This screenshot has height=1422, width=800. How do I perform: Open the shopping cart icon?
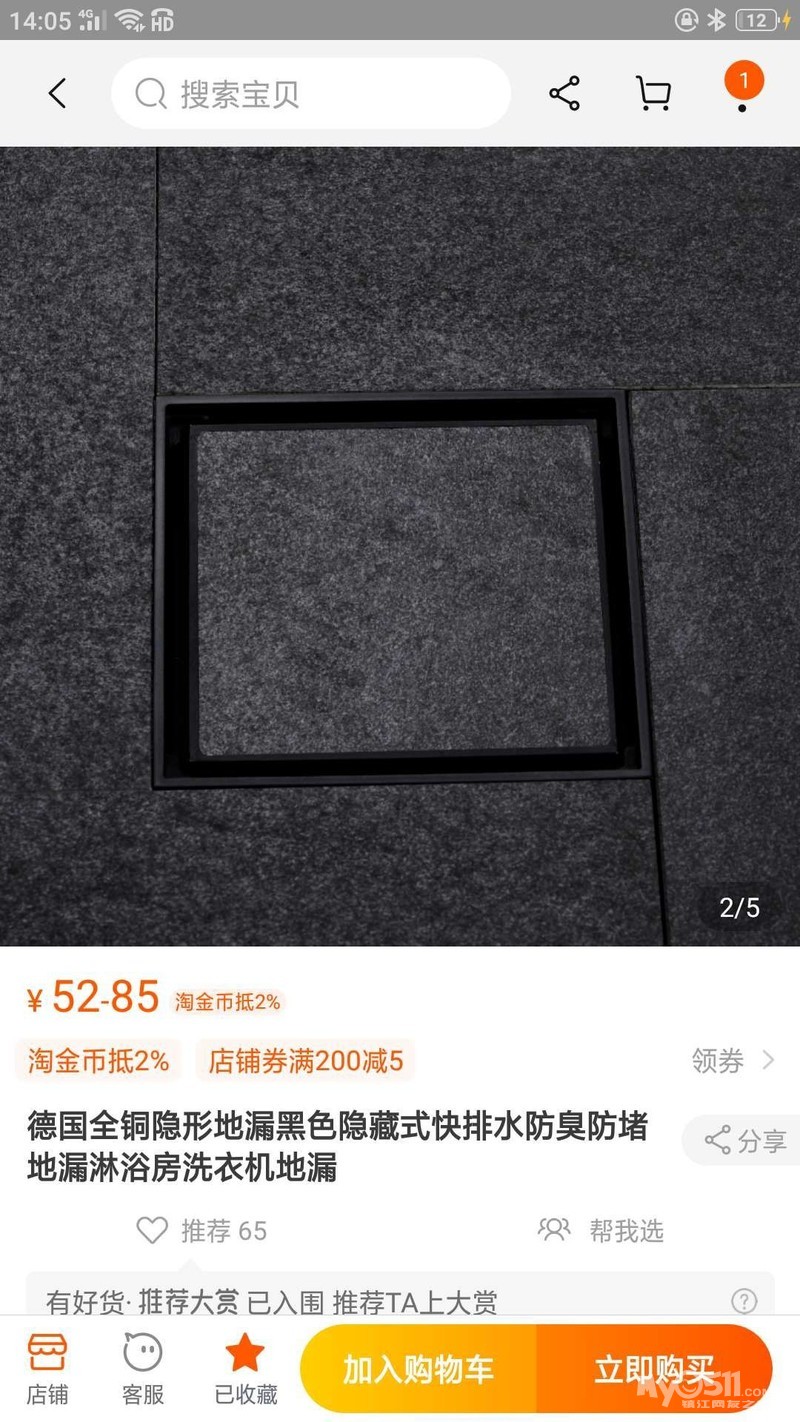tap(653, 94)
